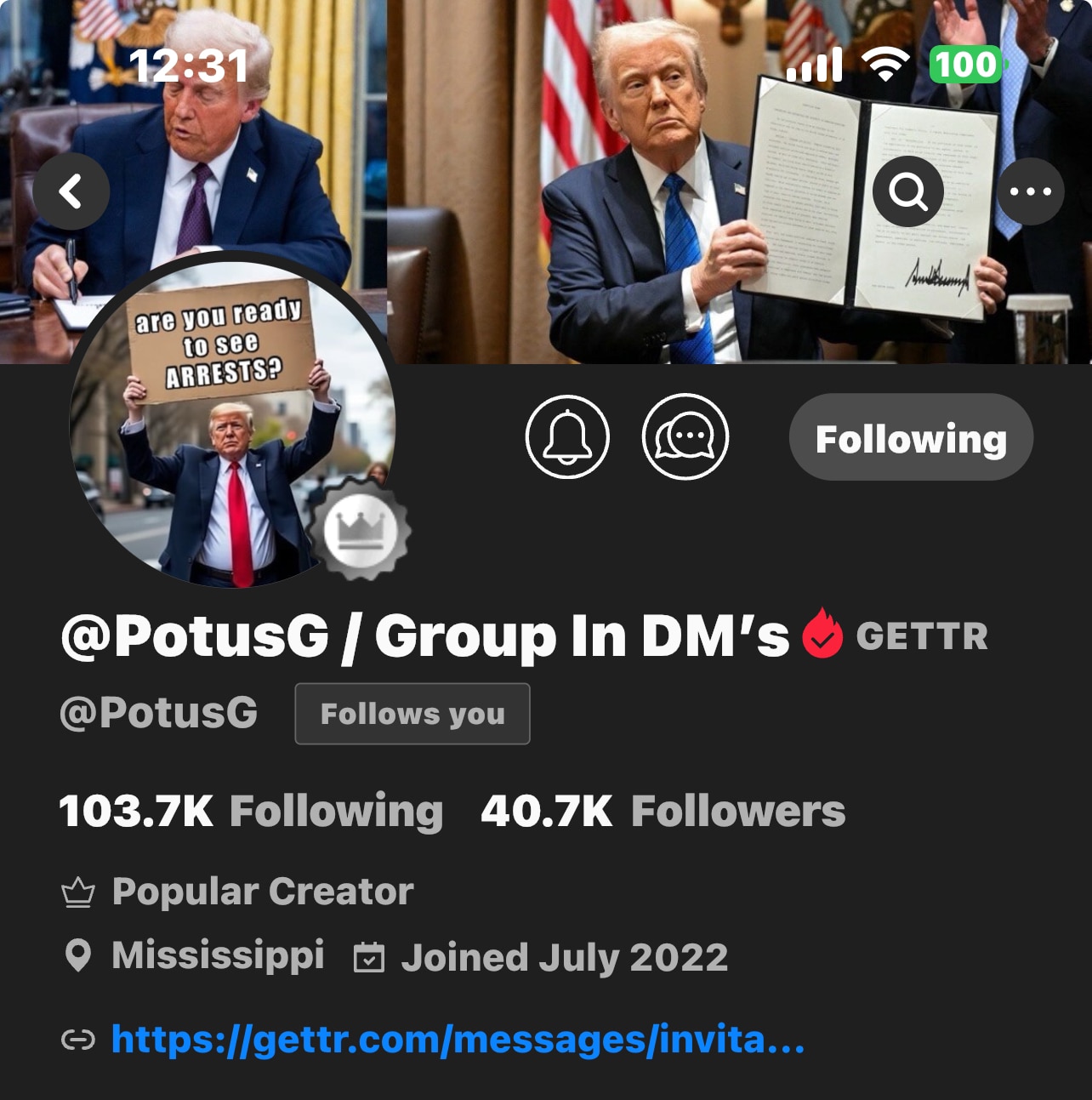Click the GETTR logo next to the name
This screenshot has width=1092, height=1100.
[x=924, y=635]
